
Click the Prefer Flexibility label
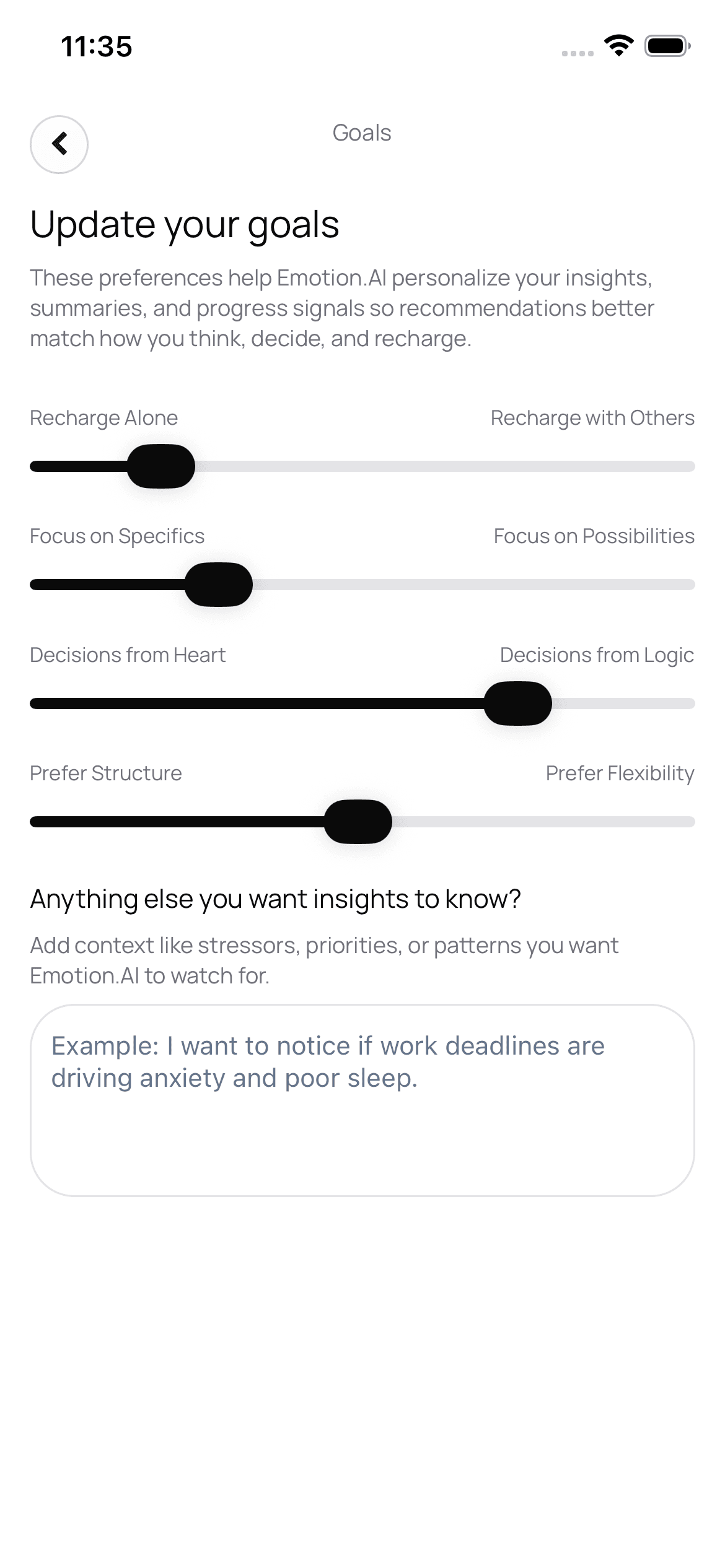(x=620, y=773)
